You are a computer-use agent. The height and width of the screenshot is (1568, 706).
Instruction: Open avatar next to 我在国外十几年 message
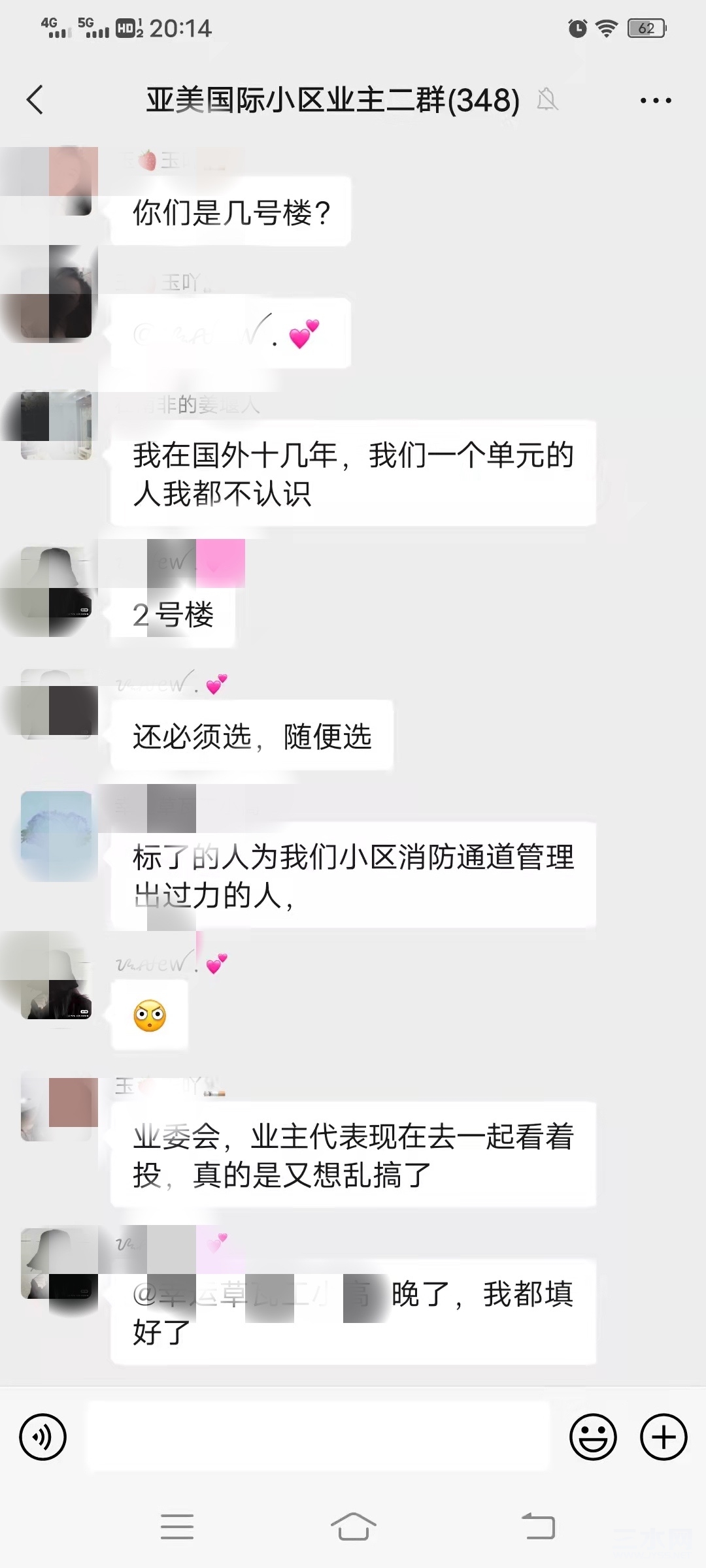point(56,425)
